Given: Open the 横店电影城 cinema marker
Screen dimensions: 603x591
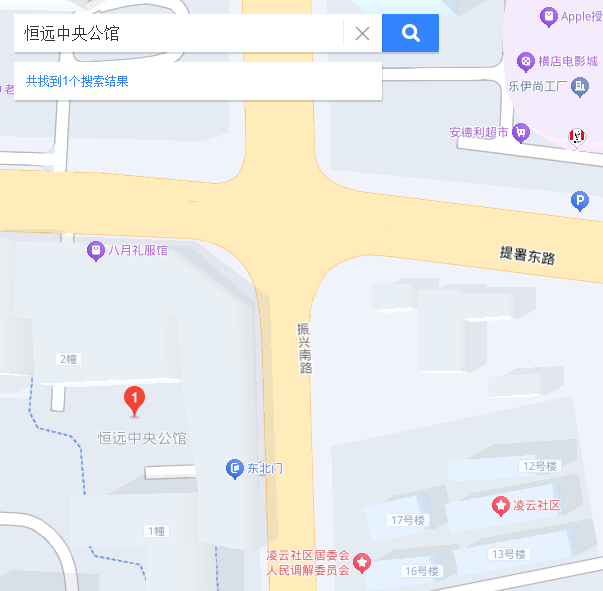Looking at the screenshot, I should (x=525, y=62).
